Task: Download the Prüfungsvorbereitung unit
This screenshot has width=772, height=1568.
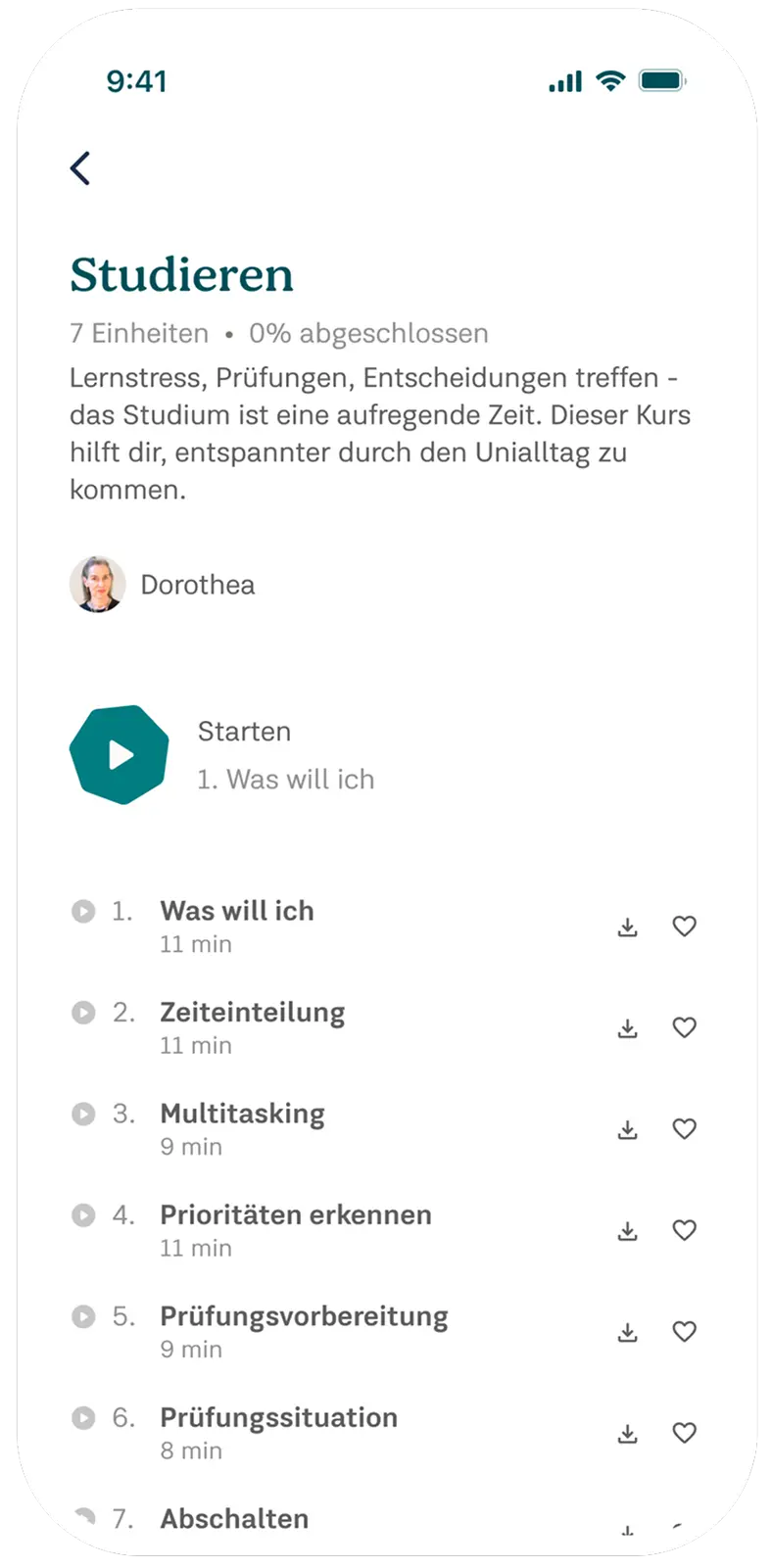Action: (628, 1332)
